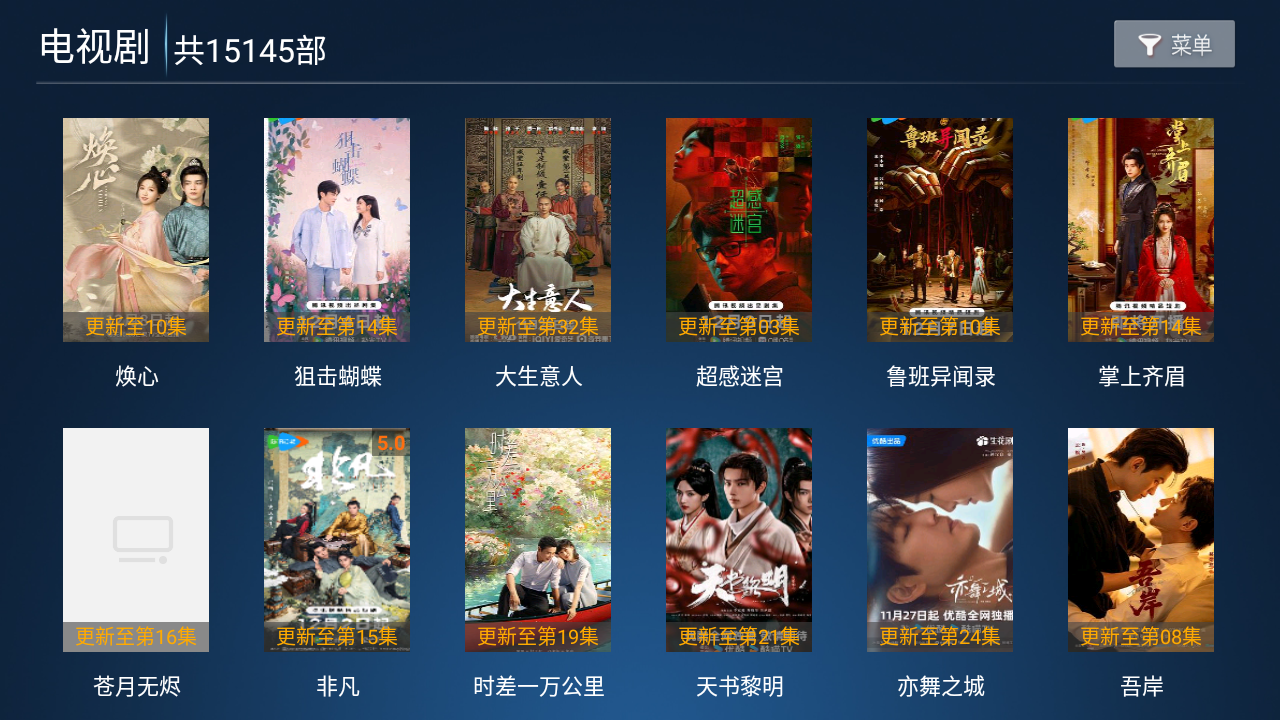This screenshot has width=1280, height=720.
Task: Open the drama 天书黎明
Action: [739, 540]
